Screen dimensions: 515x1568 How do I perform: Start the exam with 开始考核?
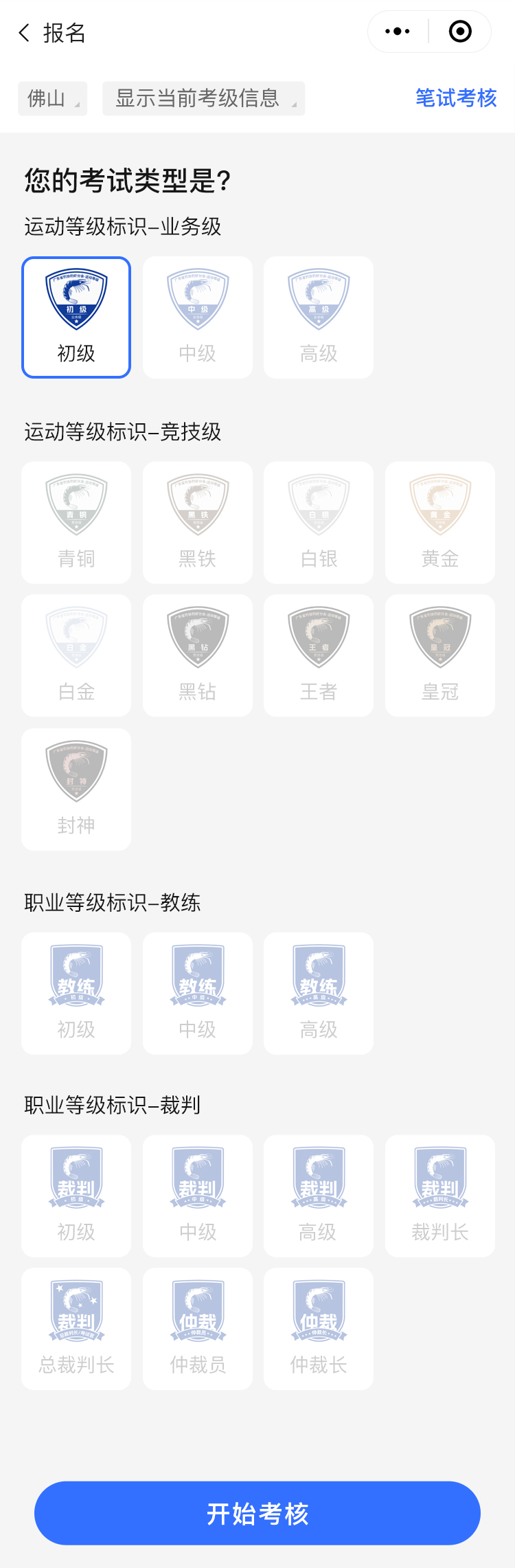click(x=257, y=1513)
